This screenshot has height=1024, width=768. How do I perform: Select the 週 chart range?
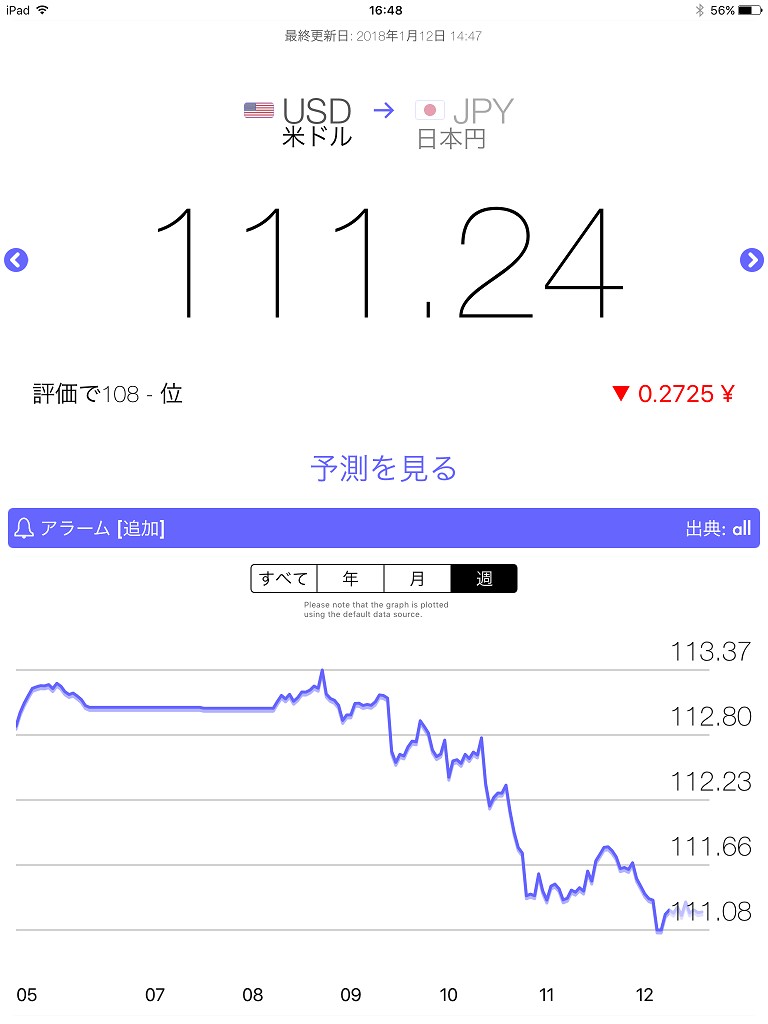484,579
